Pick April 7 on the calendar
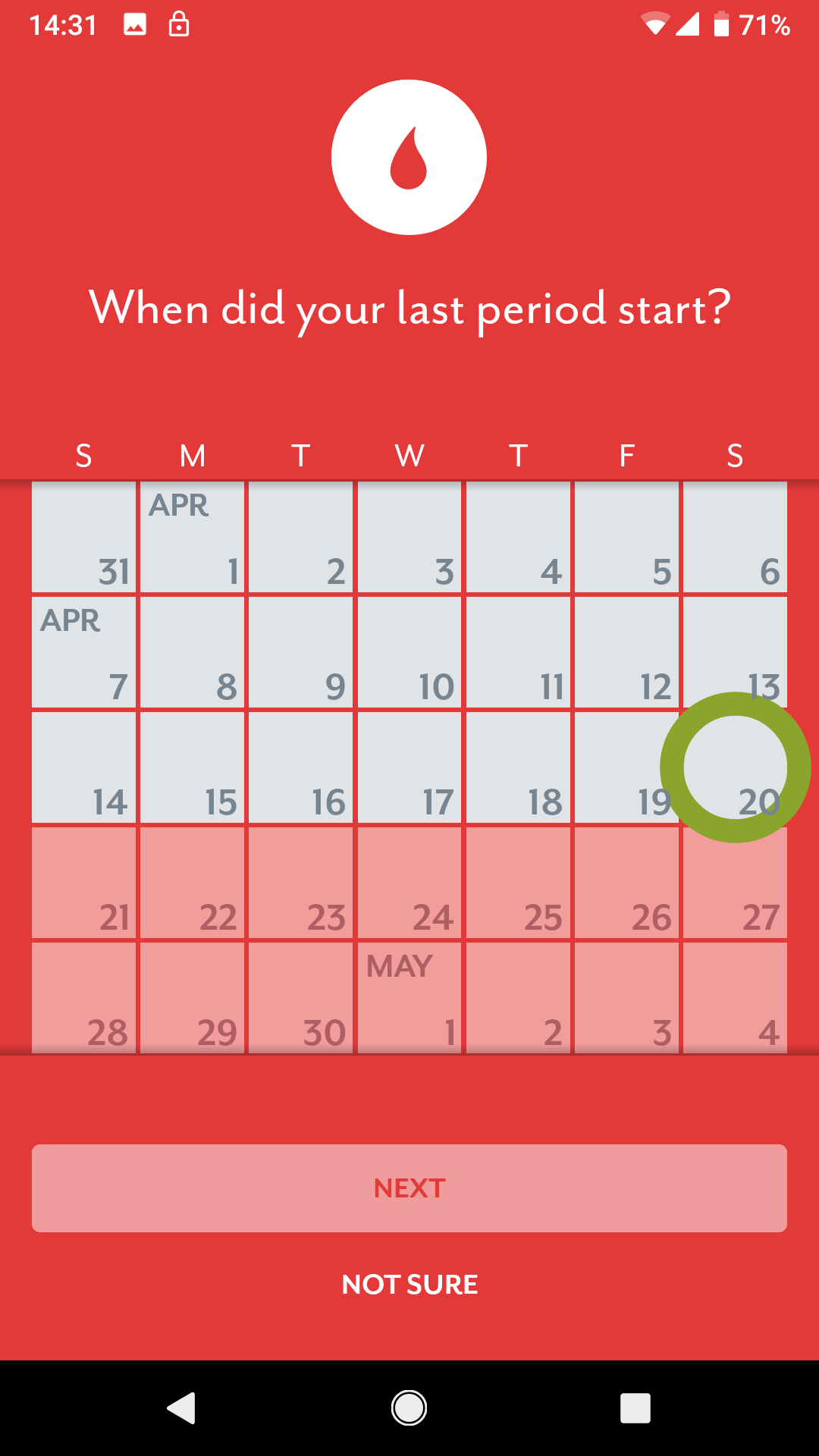Screen dimensions: 819x1456 84,652
